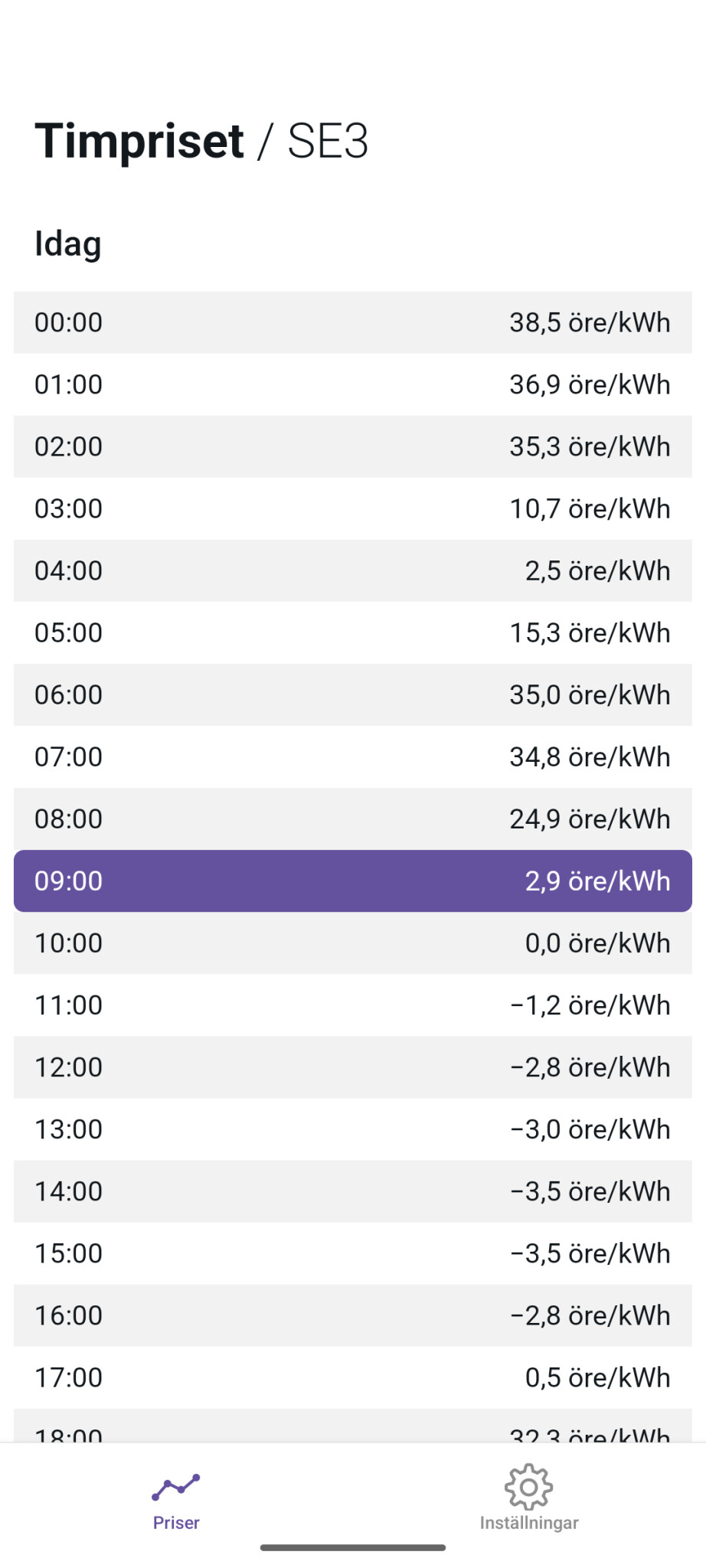Open the Inställningar tab
This screenshot has width=706, height=1568.
coord(529,1501)
